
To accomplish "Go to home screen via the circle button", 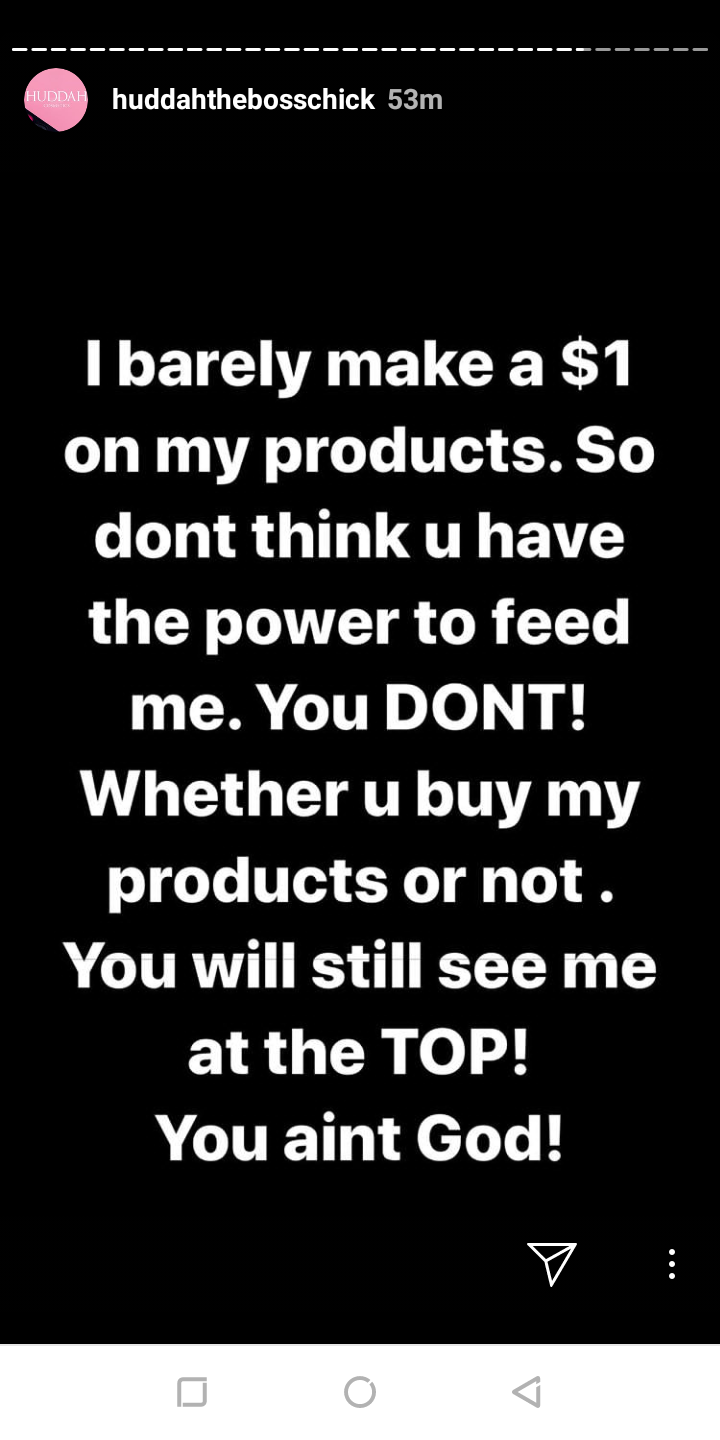I will click(360, 1392).
